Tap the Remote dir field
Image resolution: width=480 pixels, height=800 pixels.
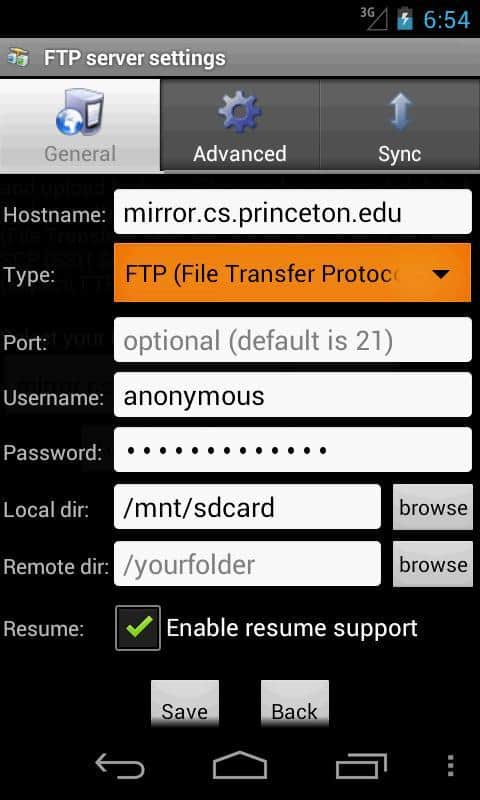coord(247,564)
